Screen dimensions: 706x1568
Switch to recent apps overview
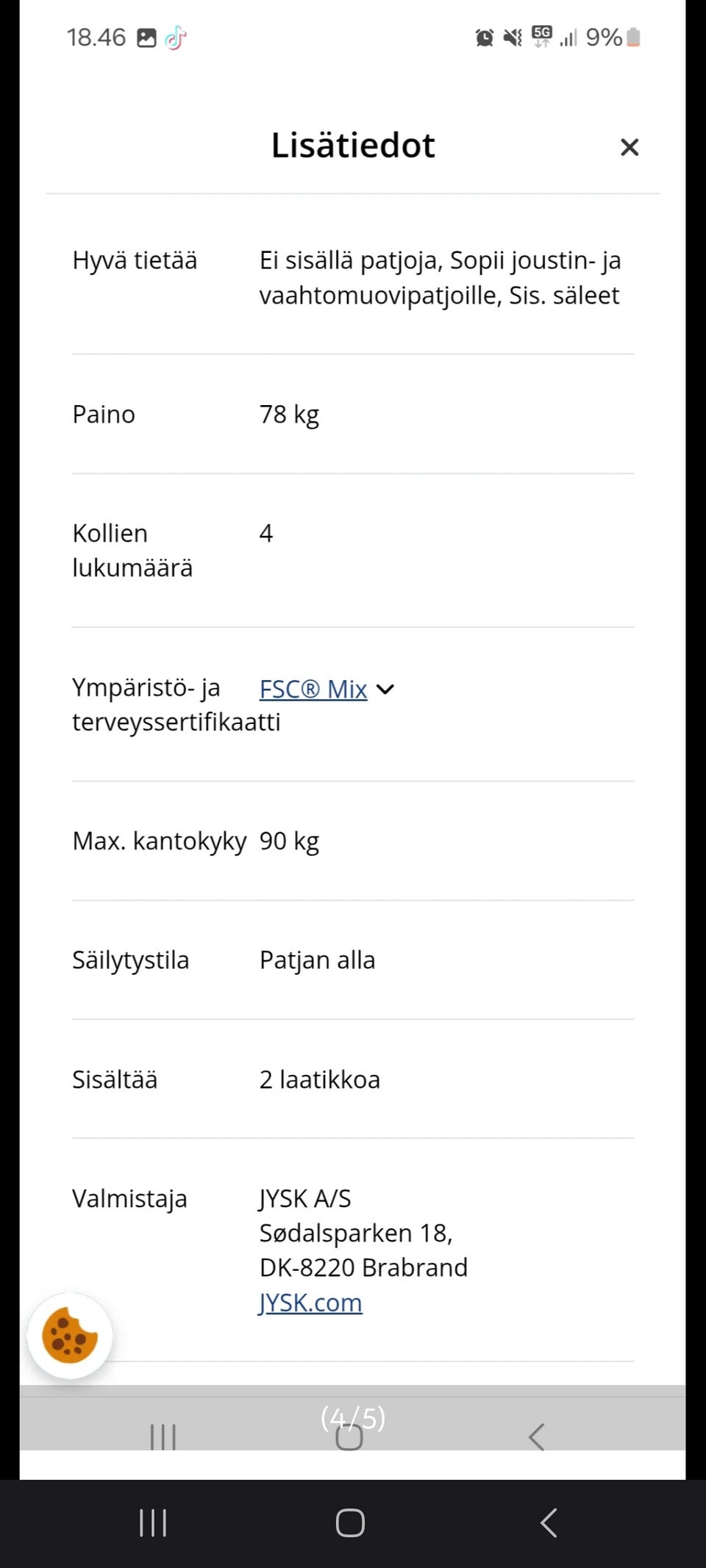[x=151, y=1523]
